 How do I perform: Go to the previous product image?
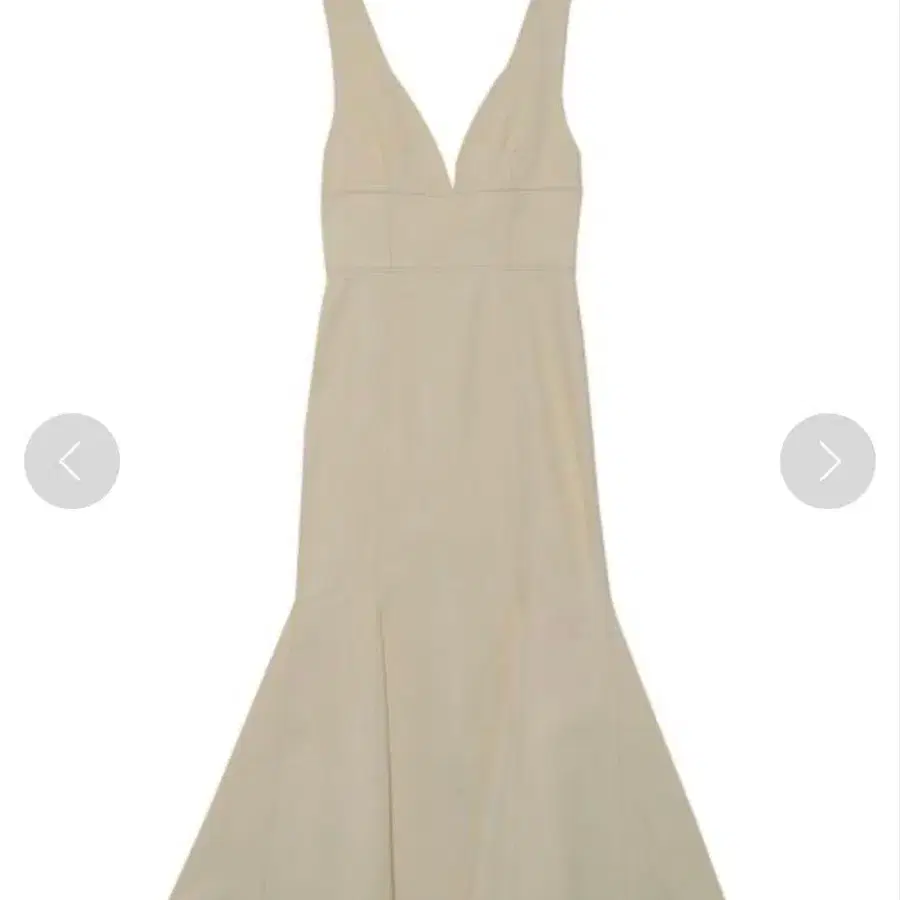point(72,461)
